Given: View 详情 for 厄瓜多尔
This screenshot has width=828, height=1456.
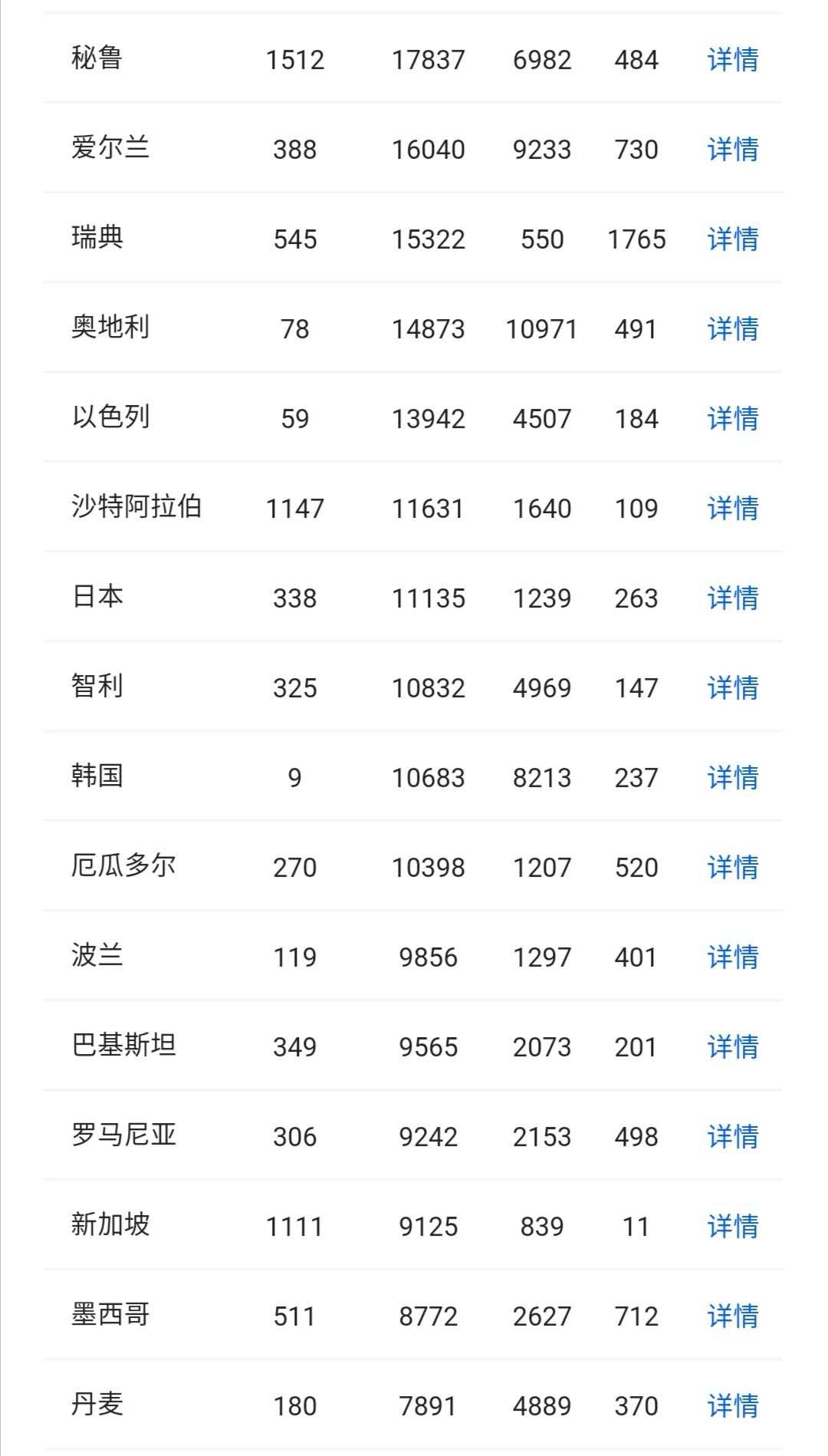Looking at the screenshot, I should [x=733, y=867].
